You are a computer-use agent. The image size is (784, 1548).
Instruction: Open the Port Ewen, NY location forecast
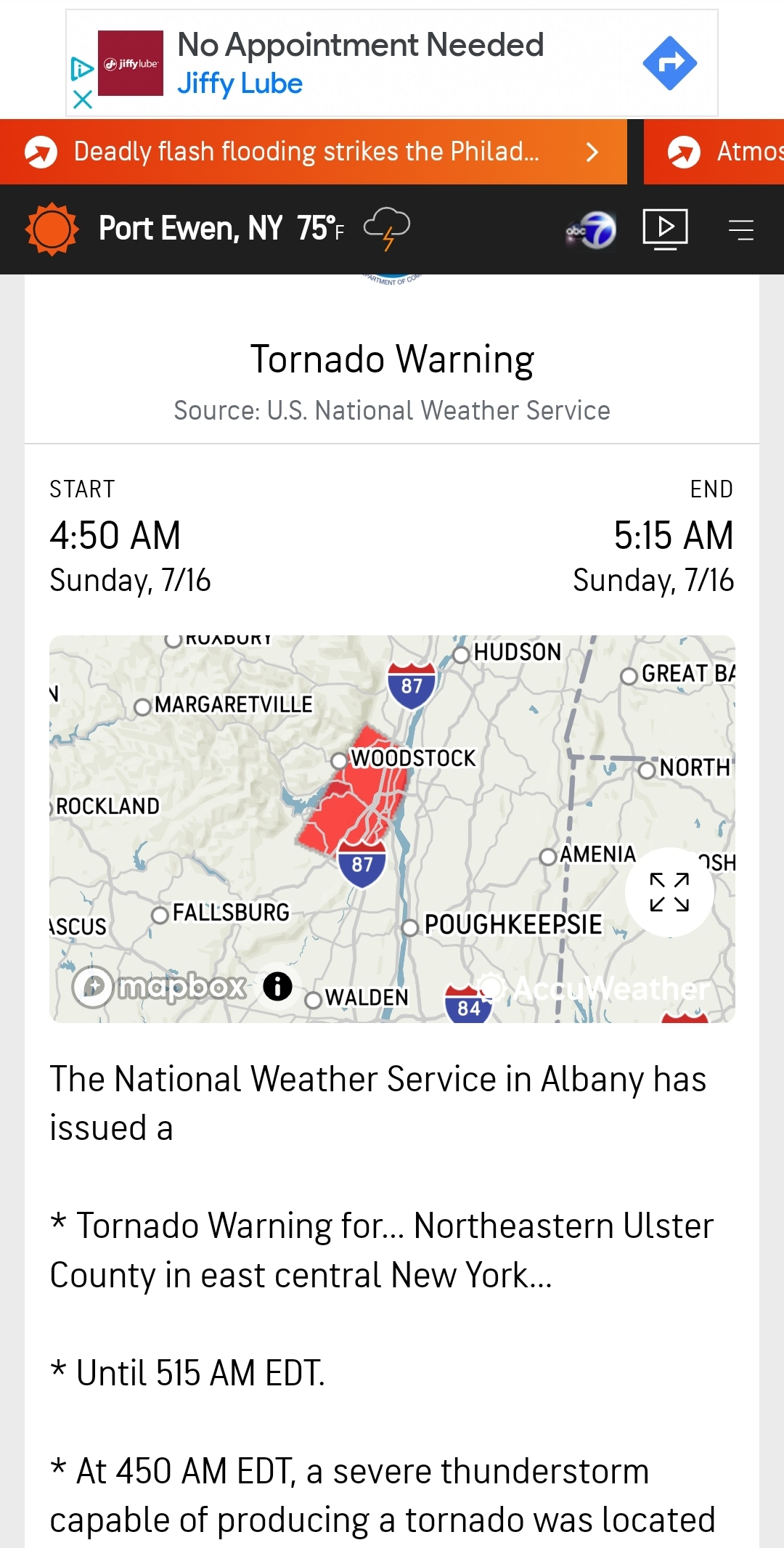[190, 229]
